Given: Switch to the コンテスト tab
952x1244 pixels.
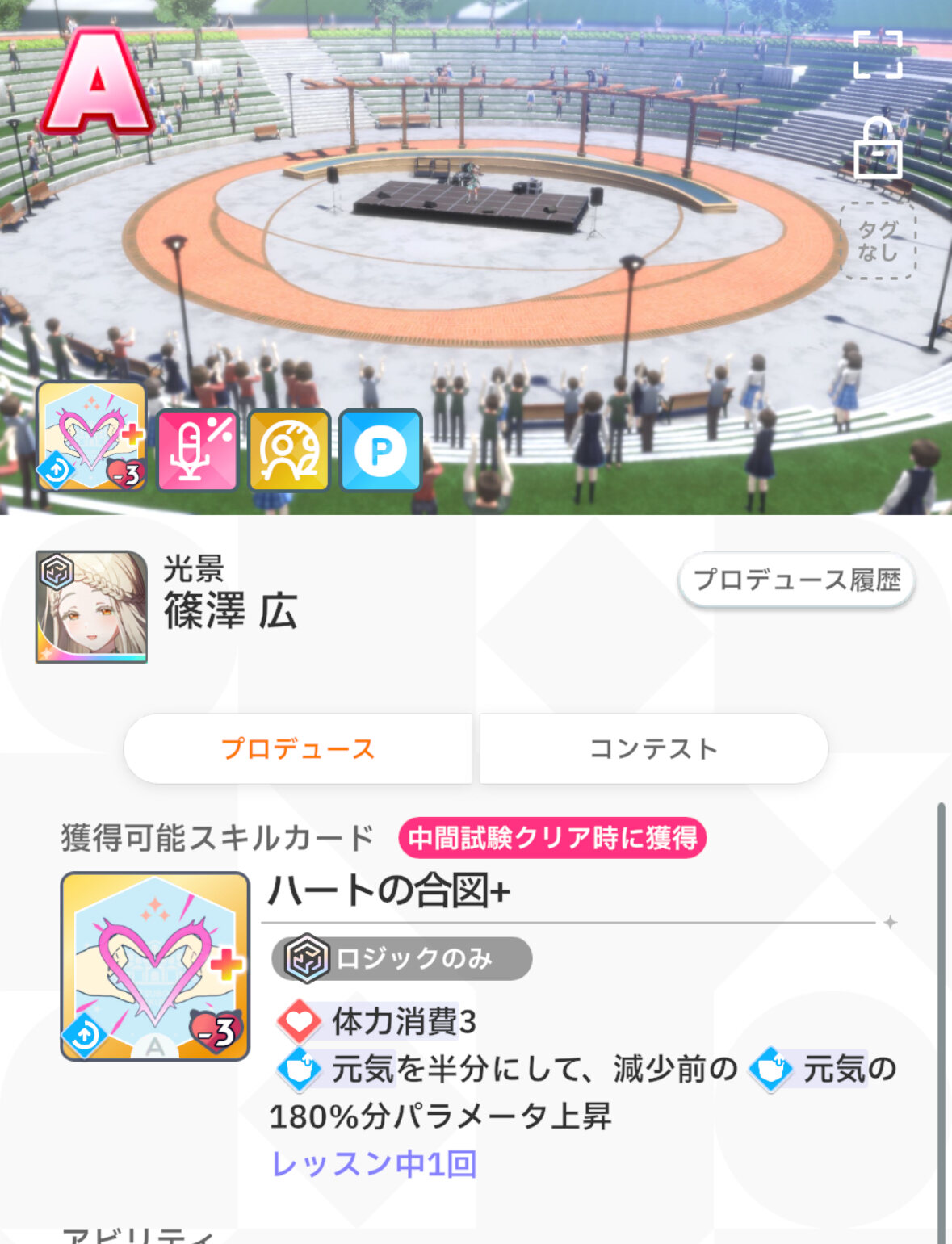Looking at the screenshot, I should 653,748.
